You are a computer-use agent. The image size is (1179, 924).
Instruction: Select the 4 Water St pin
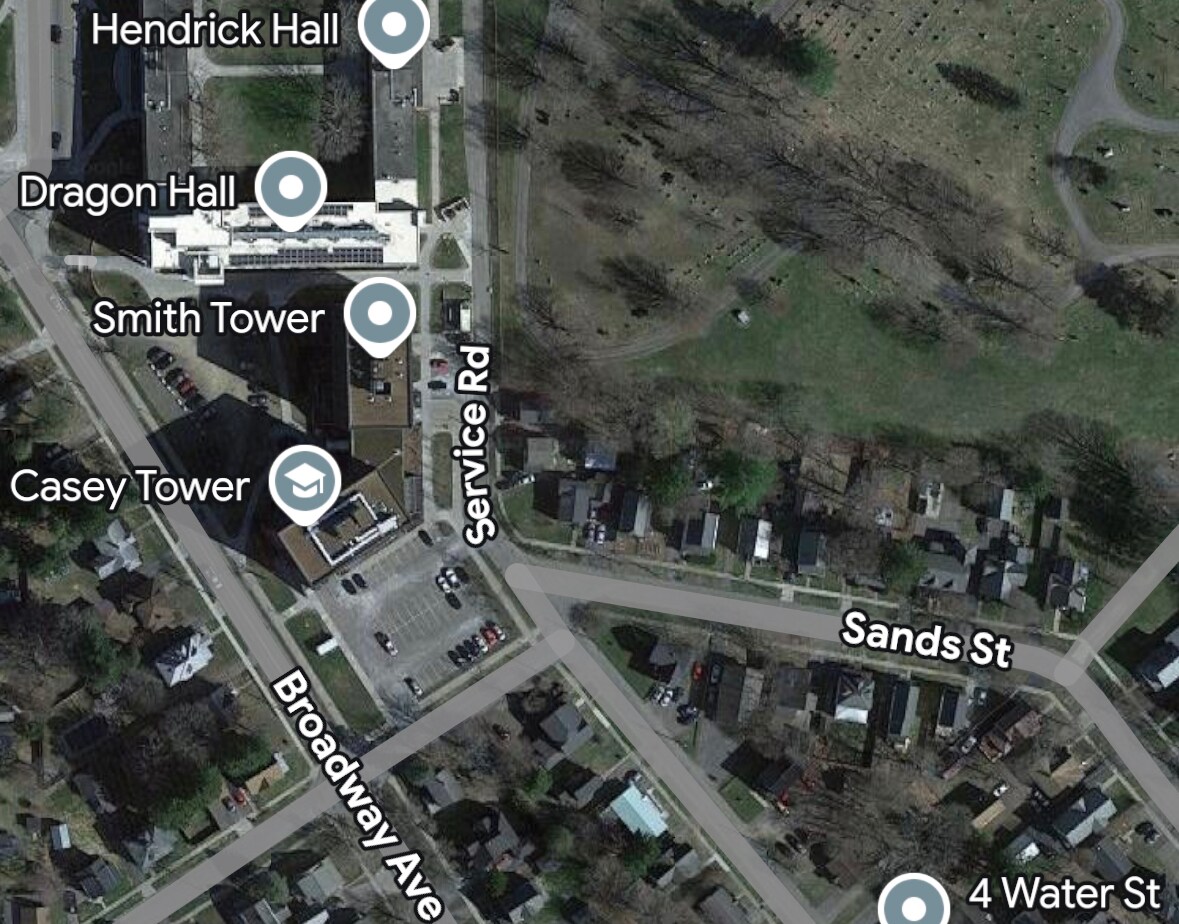913,904
